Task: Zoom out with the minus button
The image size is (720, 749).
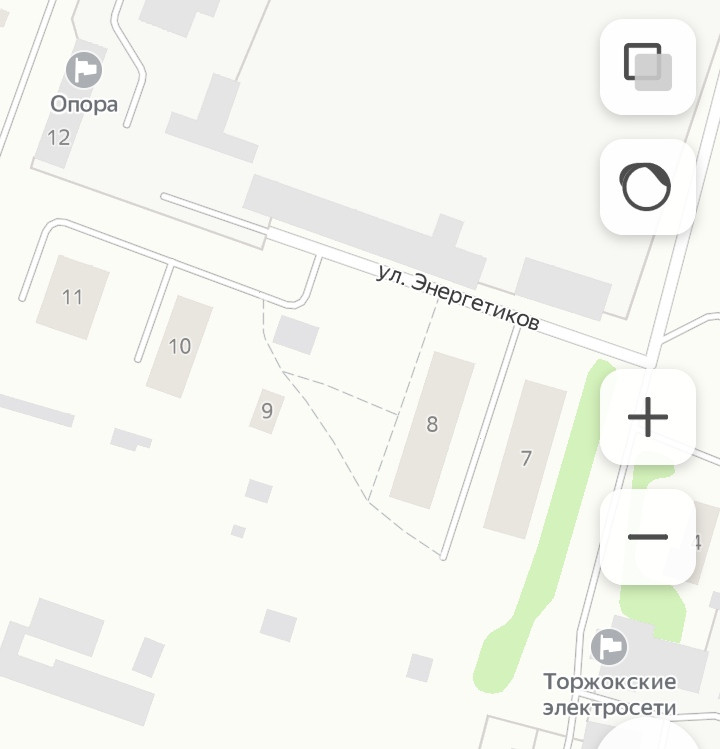Action: pyautogui.click(x=647, y=537)
